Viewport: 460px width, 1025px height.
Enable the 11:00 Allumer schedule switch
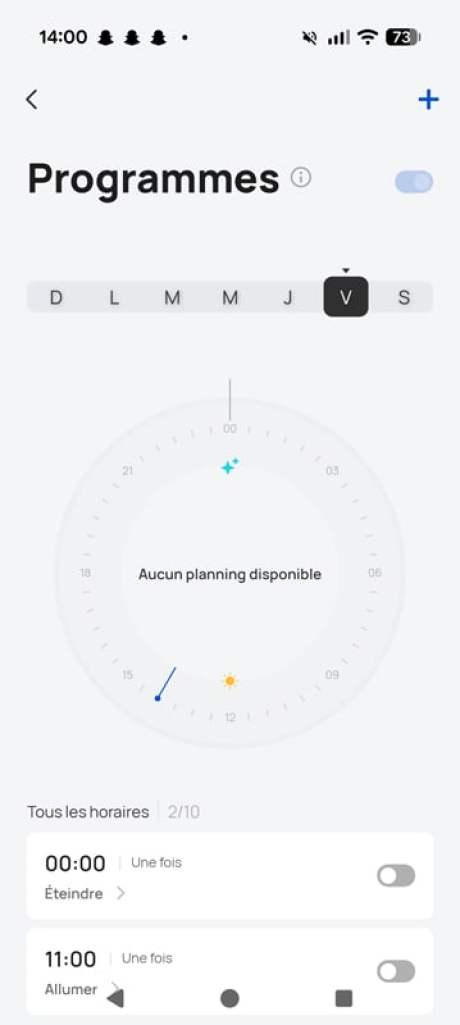click(396, 971)
